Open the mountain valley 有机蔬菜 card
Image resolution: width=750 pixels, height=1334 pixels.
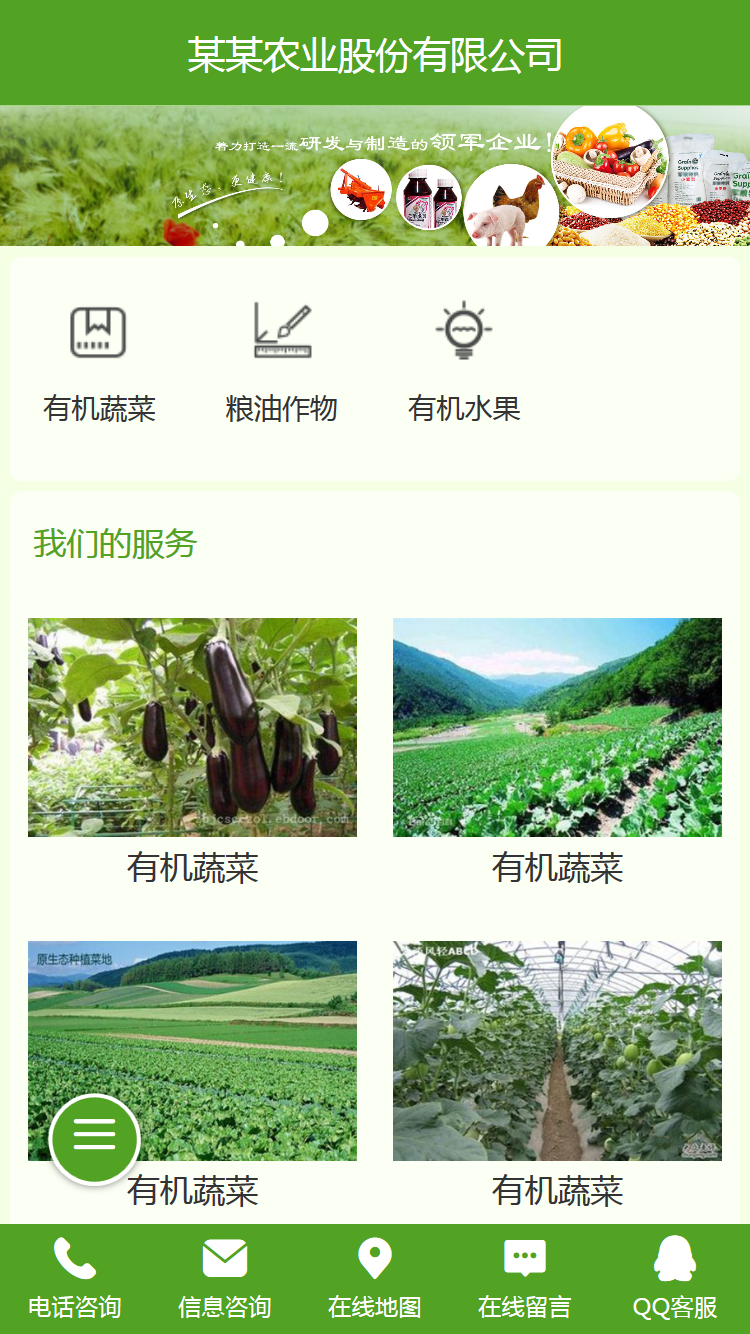click(557, 728)
